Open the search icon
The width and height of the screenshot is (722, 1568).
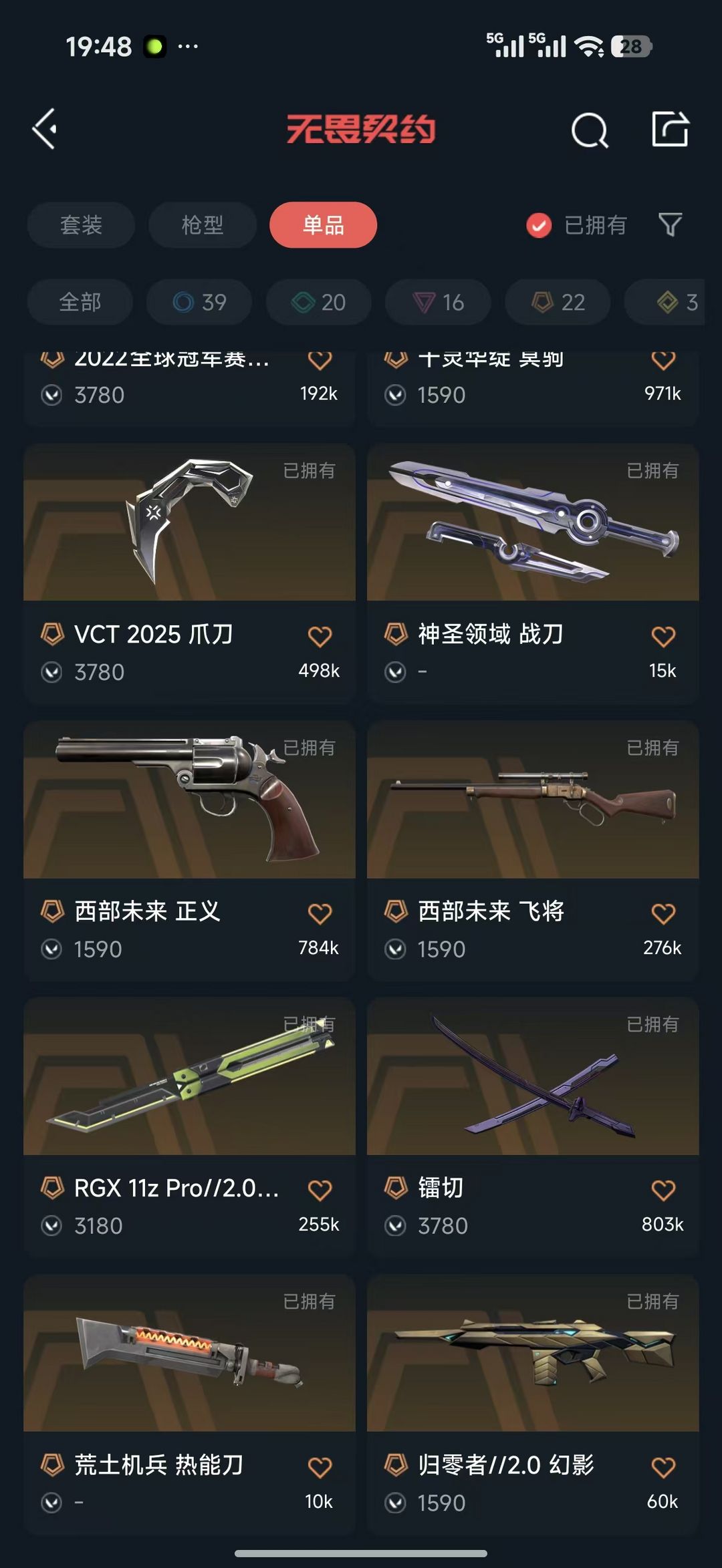[590, 129]
